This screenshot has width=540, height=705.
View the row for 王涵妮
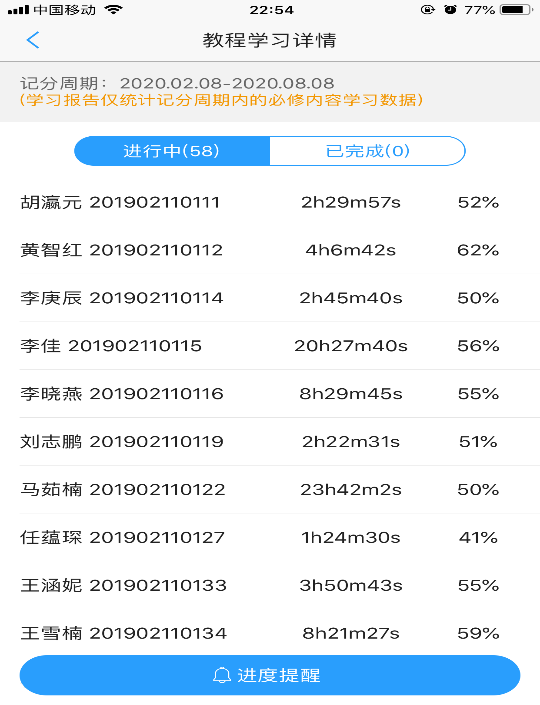tap(270, 585)
